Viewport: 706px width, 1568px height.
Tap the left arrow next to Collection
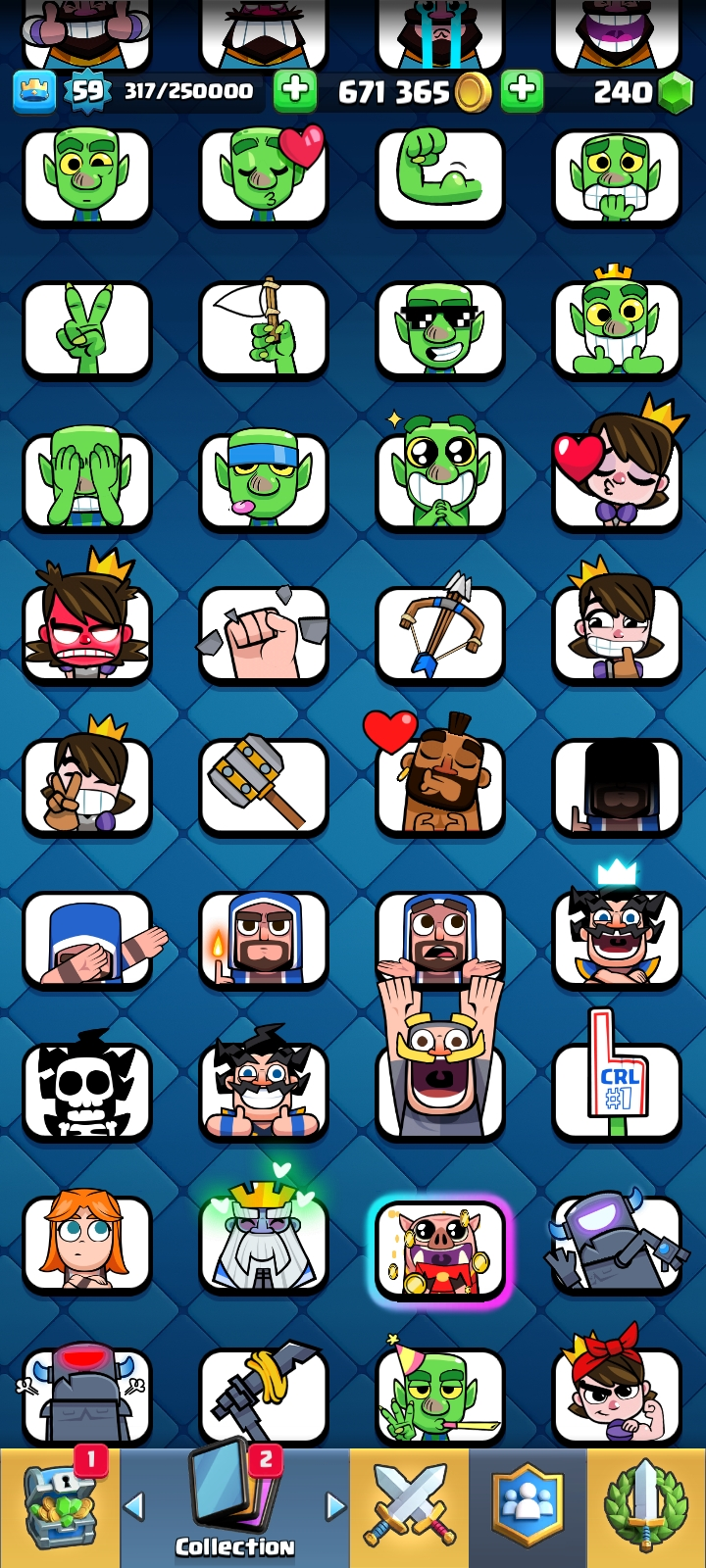coord(134,1505)
